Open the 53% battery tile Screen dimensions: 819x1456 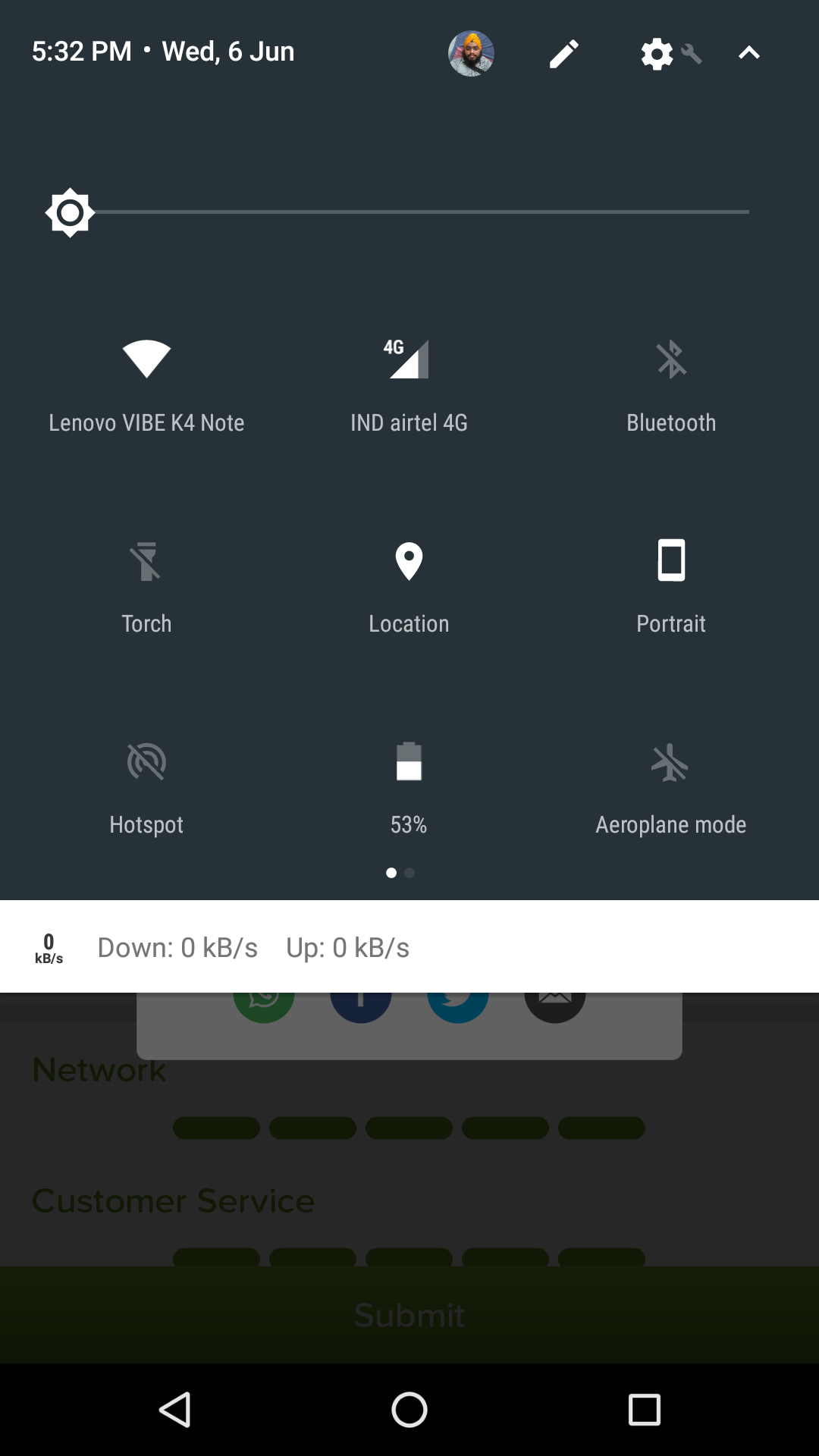[x=409, y=762]
